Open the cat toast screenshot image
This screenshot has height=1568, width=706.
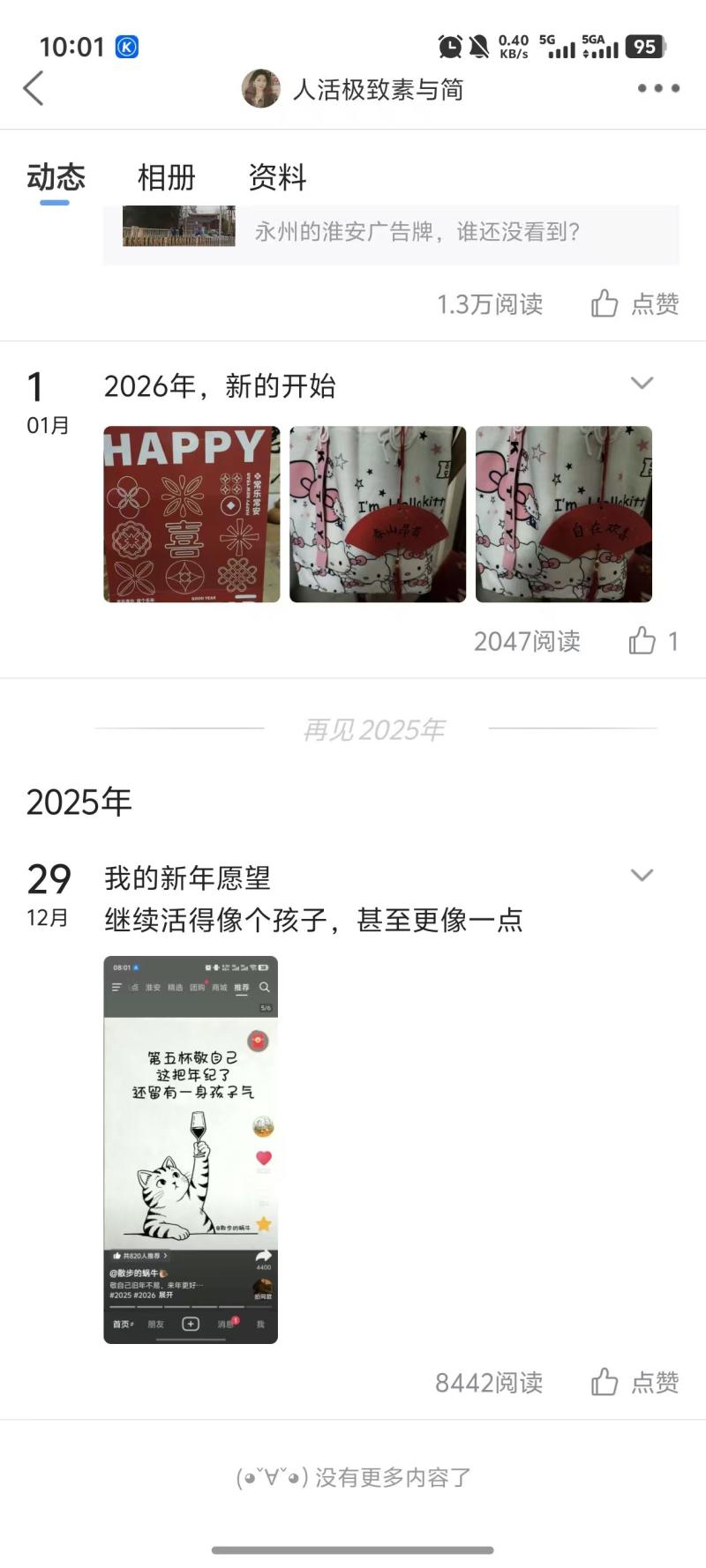[191, 1149]
